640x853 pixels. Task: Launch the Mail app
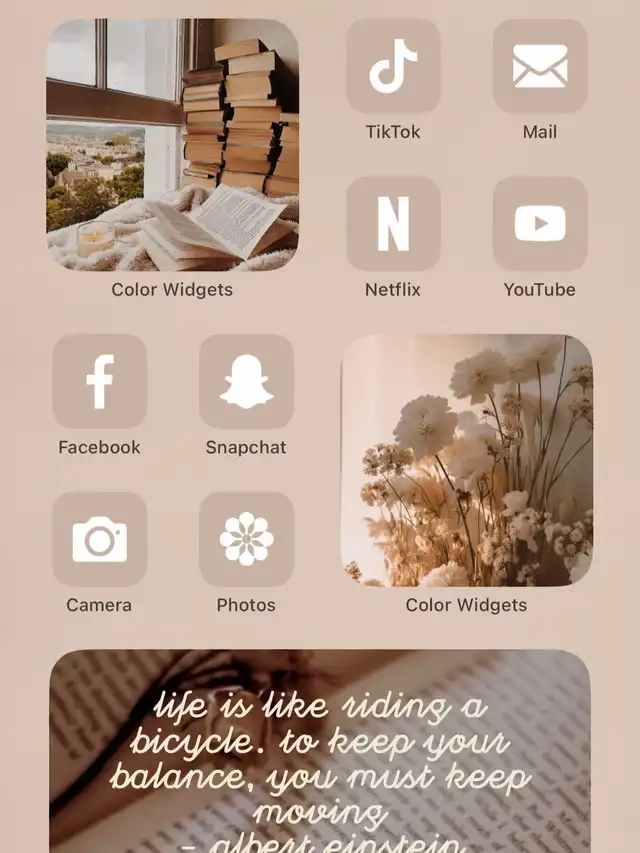540,66
